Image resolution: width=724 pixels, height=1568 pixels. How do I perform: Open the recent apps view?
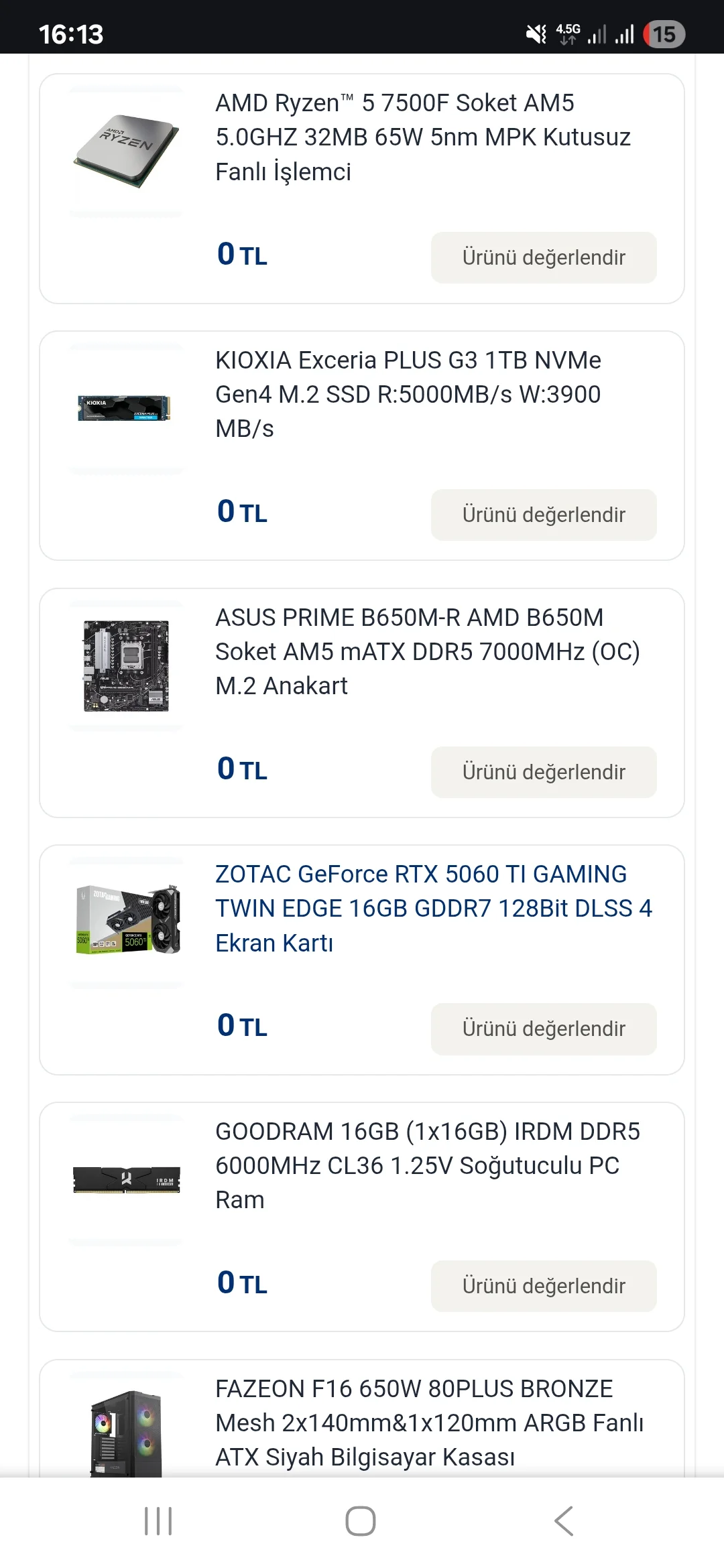click(158, 1521)
